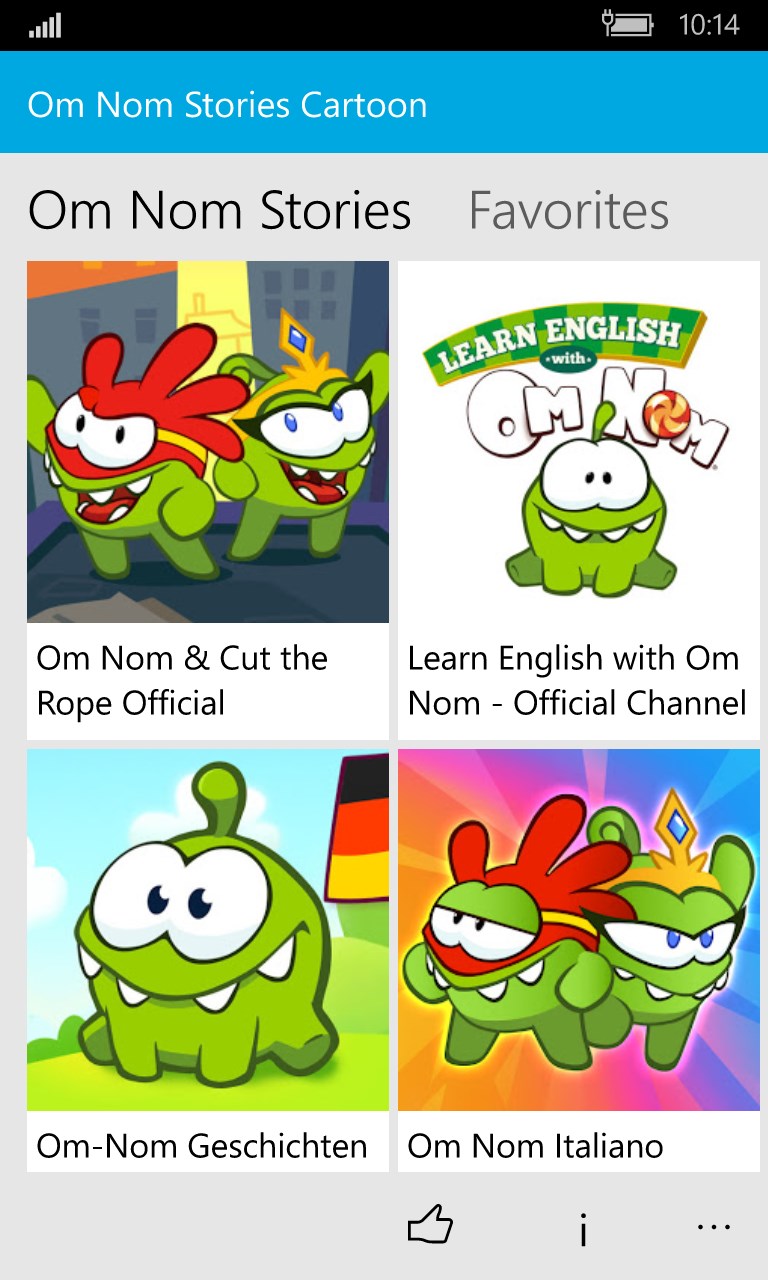Select the Om Nom Stories tab
768x1280 pixels.
point(219,210)
